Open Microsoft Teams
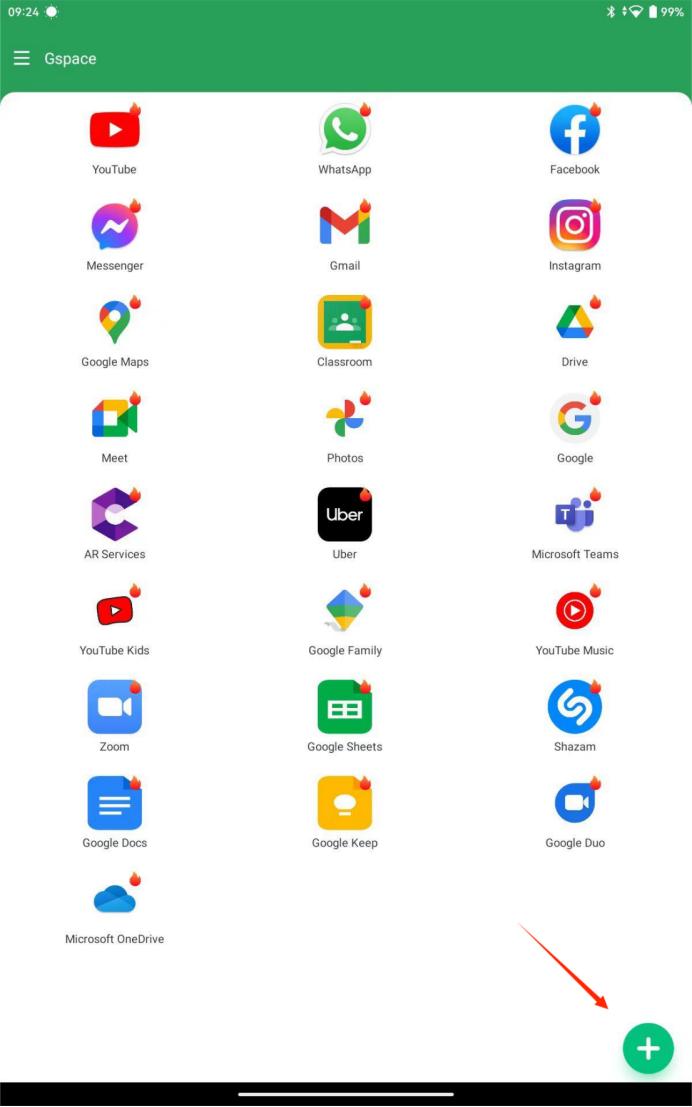The height and width of the screenshot is (1107, 692). (575, 515)
